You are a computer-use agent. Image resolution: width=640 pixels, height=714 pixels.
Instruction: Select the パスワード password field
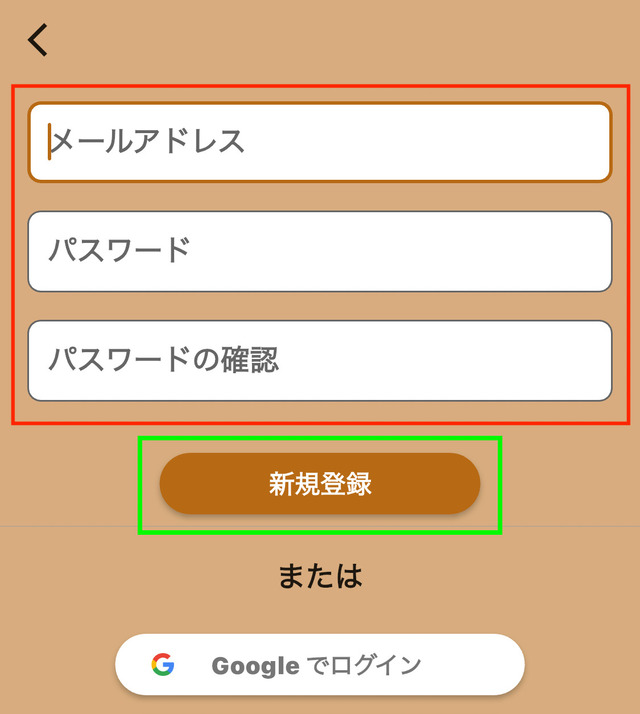click(x=320, y=251)
